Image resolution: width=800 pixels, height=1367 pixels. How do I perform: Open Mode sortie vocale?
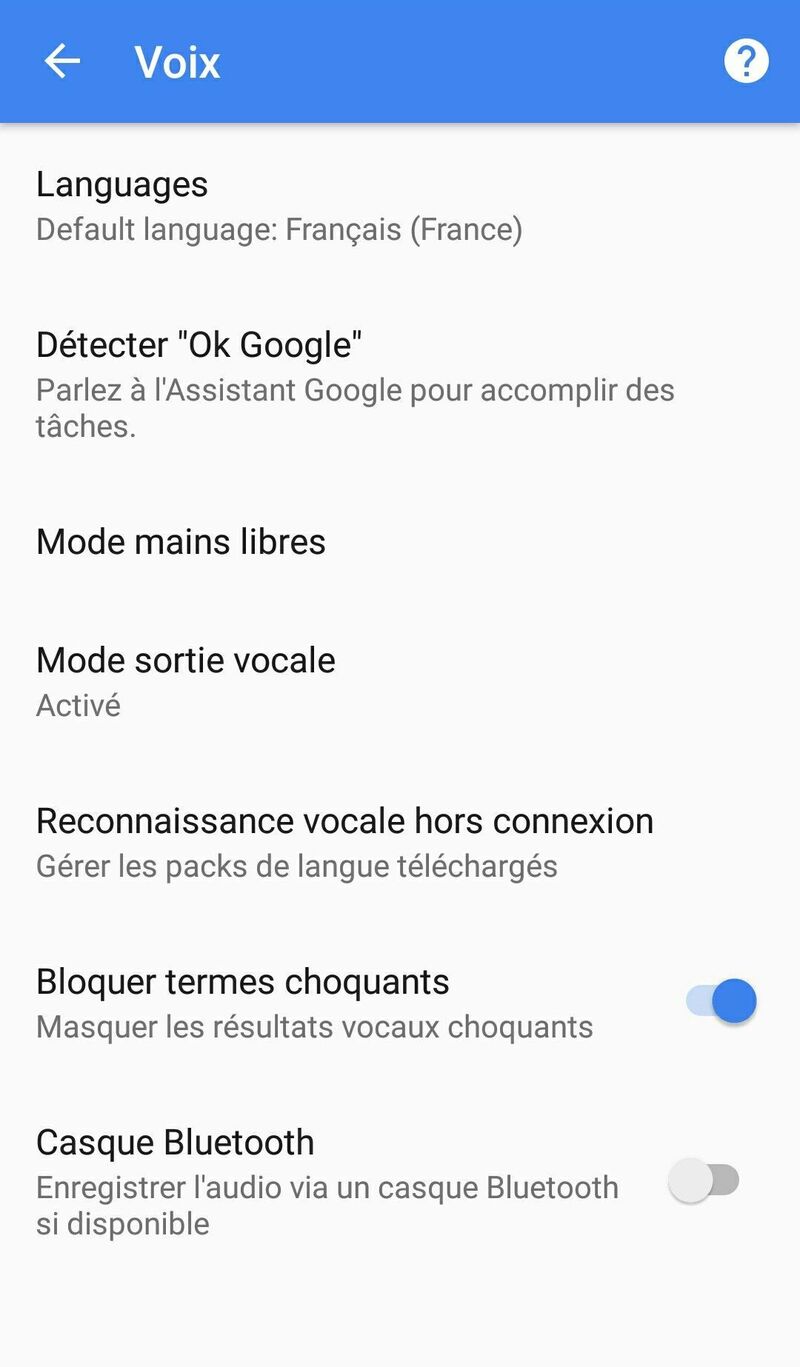tap(186, 681)
